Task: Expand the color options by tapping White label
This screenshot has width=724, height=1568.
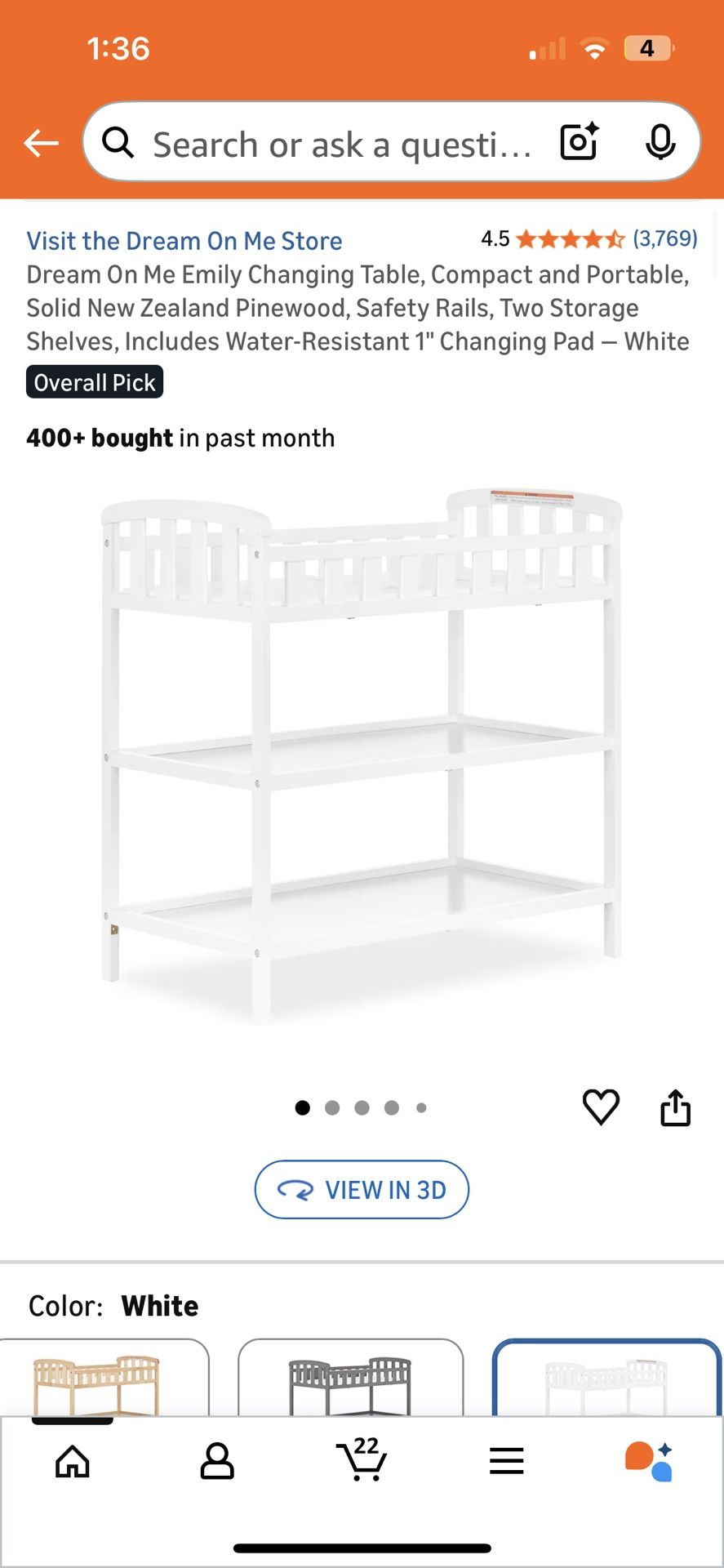Action: (x=160, y=1305)
